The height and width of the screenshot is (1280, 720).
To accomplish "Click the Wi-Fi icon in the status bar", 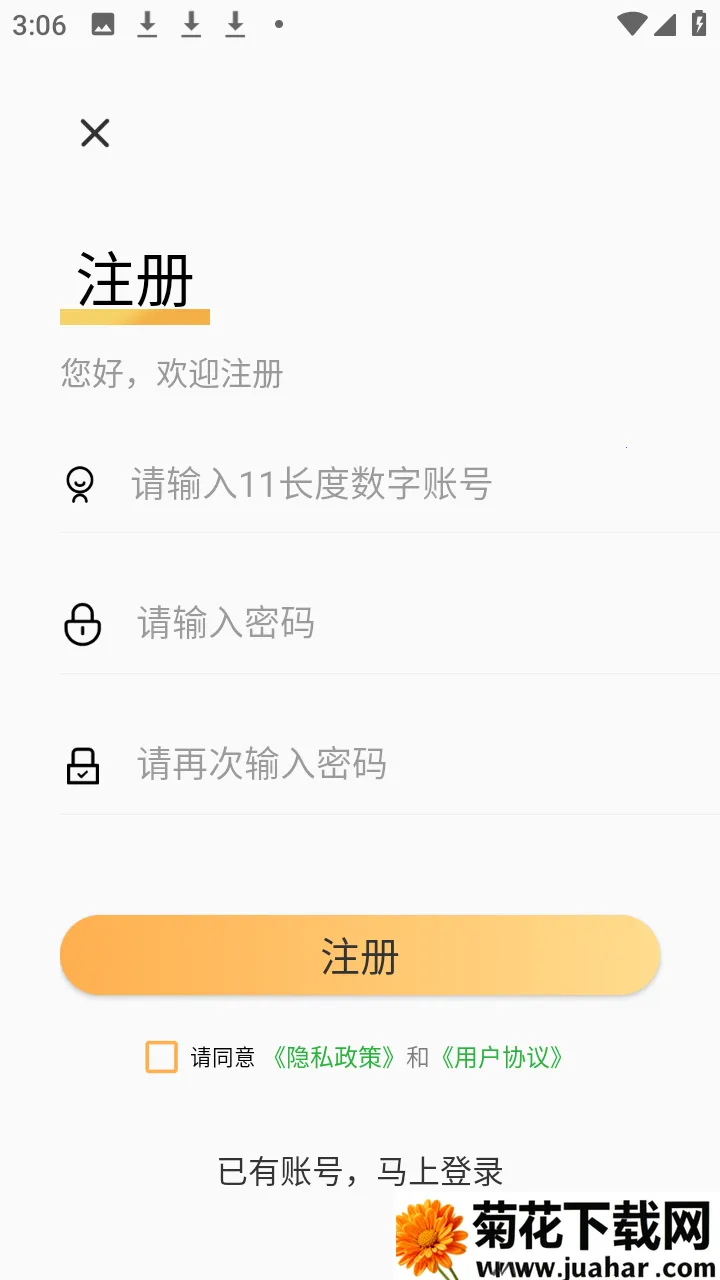I will pyautogui.click(x=631, y=24).
